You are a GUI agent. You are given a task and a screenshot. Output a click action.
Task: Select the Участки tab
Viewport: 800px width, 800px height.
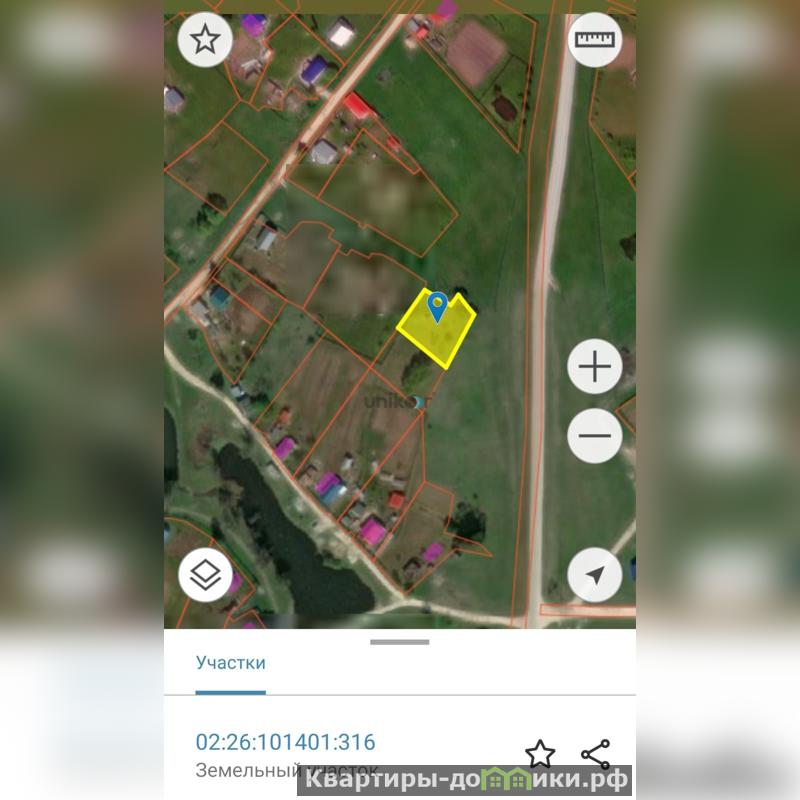[x=231, y=663]
